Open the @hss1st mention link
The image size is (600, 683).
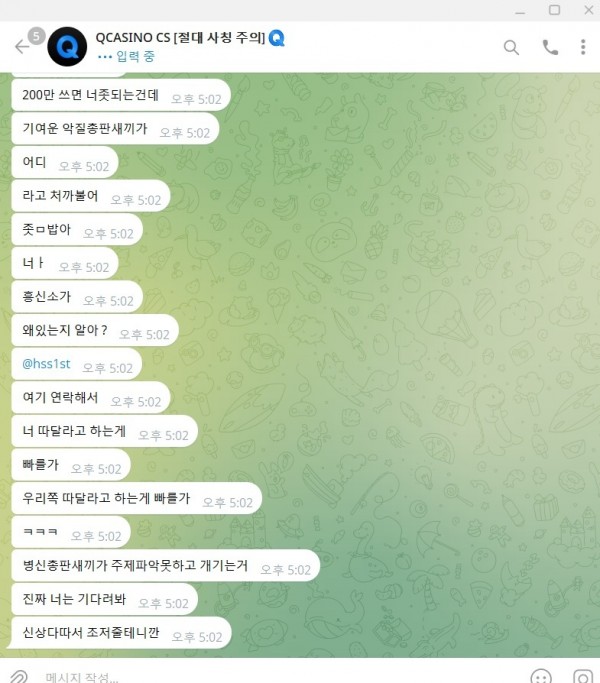pyautogui.click(x=46, y=368)
